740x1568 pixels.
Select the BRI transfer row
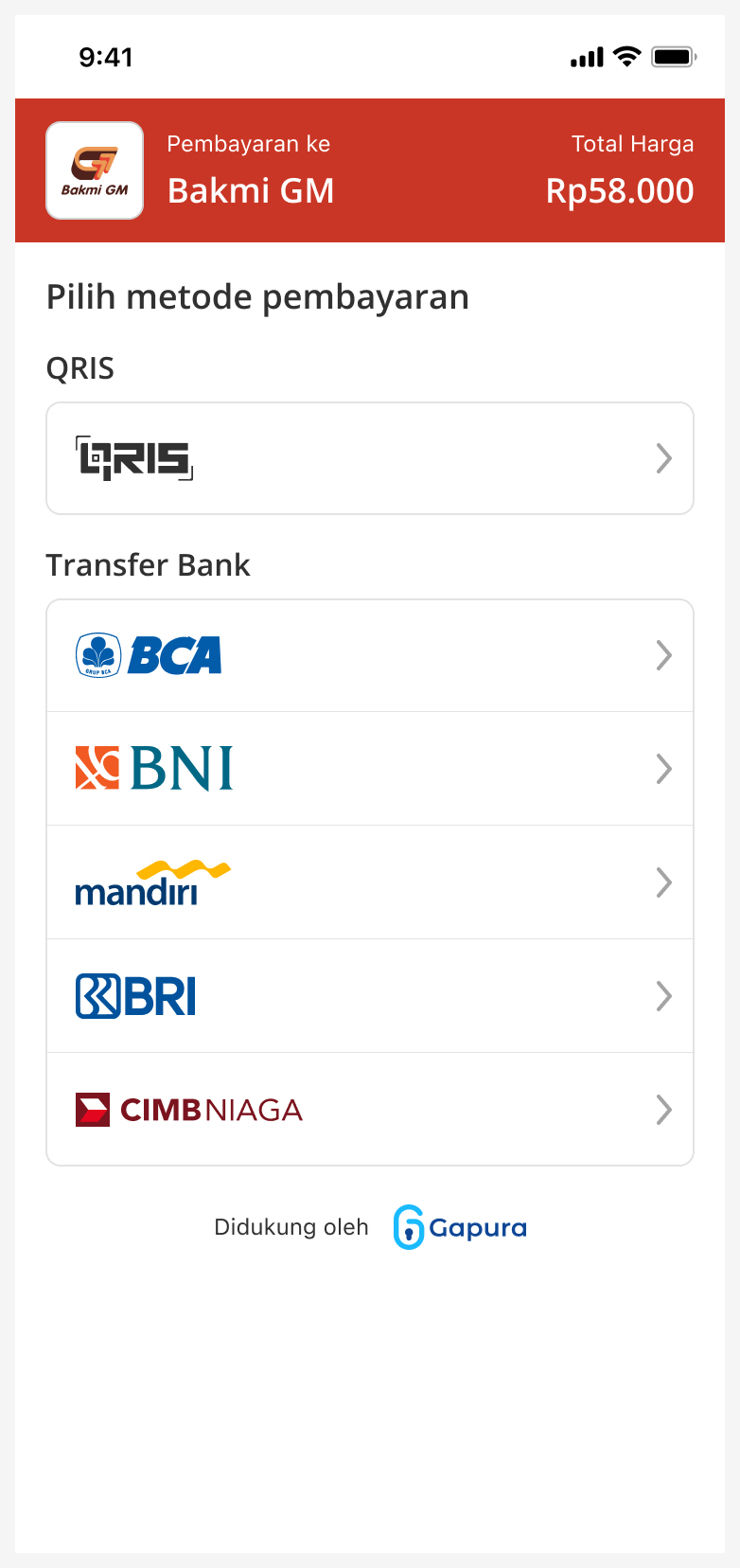[369, 996]
